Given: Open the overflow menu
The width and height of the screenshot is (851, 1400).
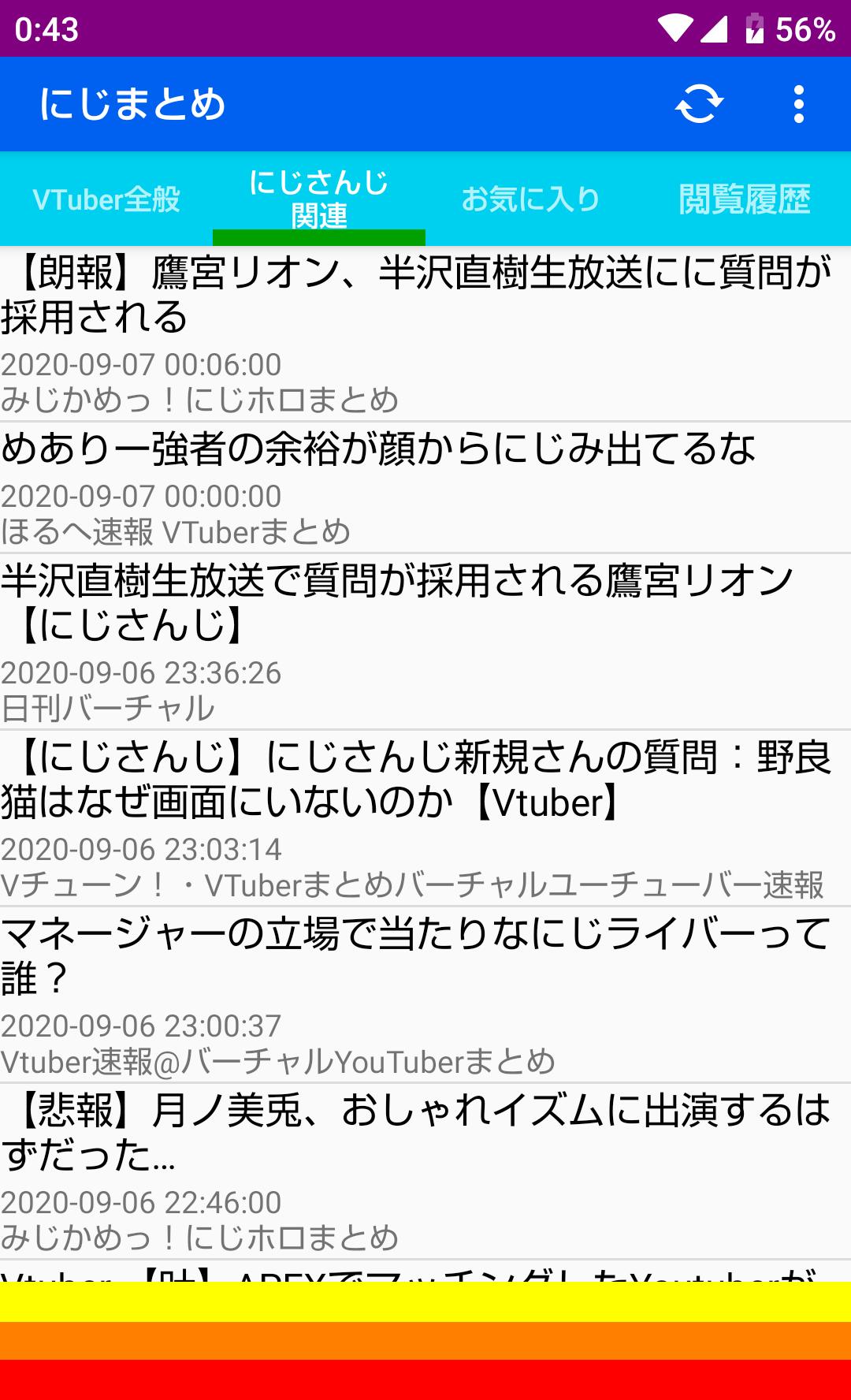Looking at the screenshot, I should [799, 104].
